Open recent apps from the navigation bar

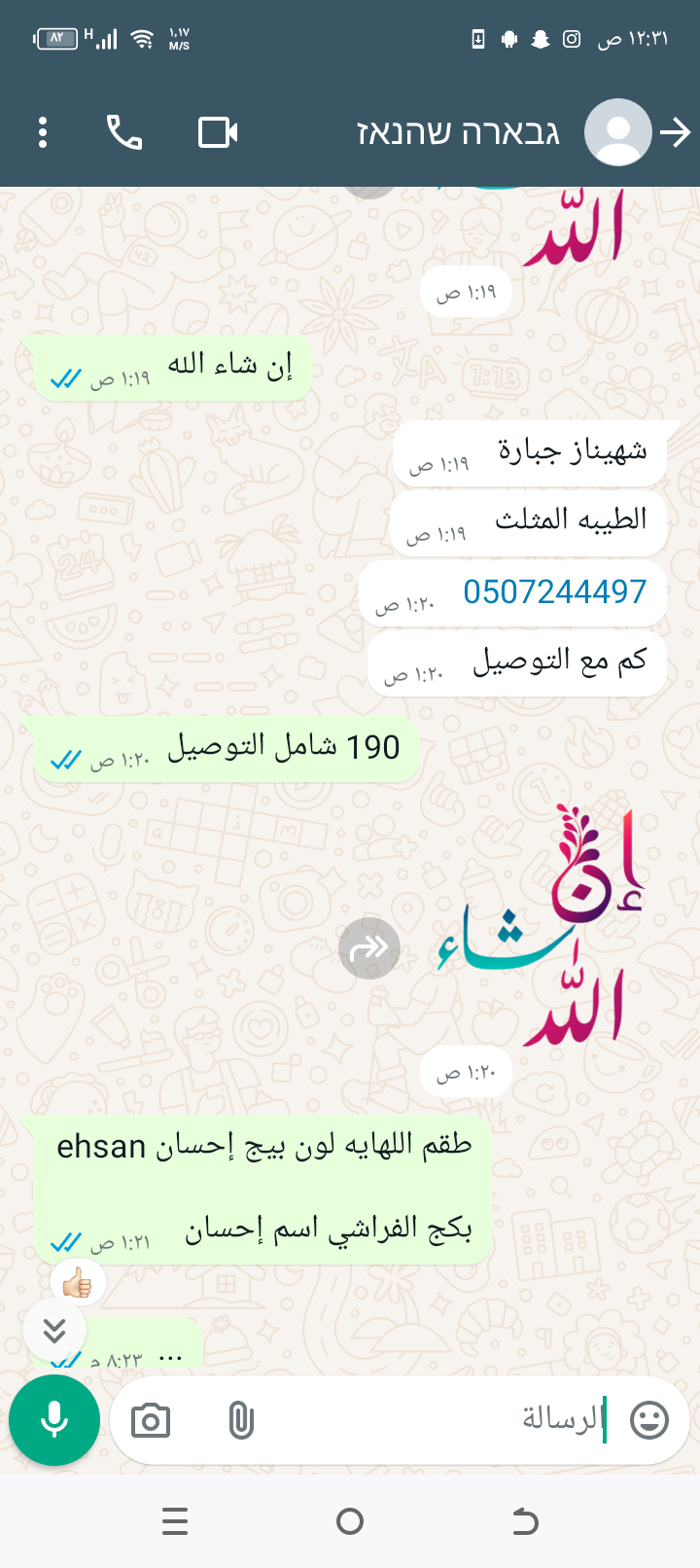click(175, 1521)
